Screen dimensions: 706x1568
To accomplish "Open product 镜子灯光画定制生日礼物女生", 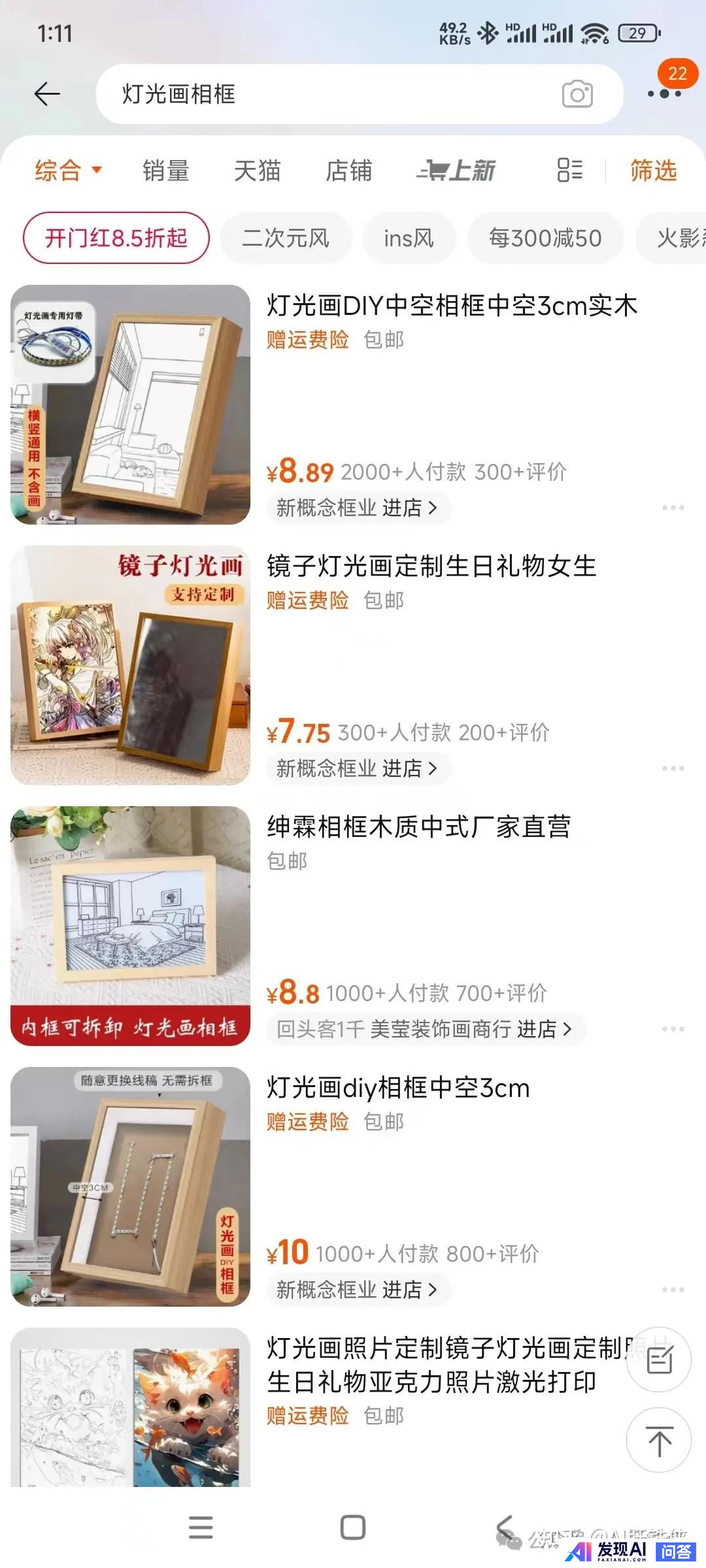I will coord(431,566).
